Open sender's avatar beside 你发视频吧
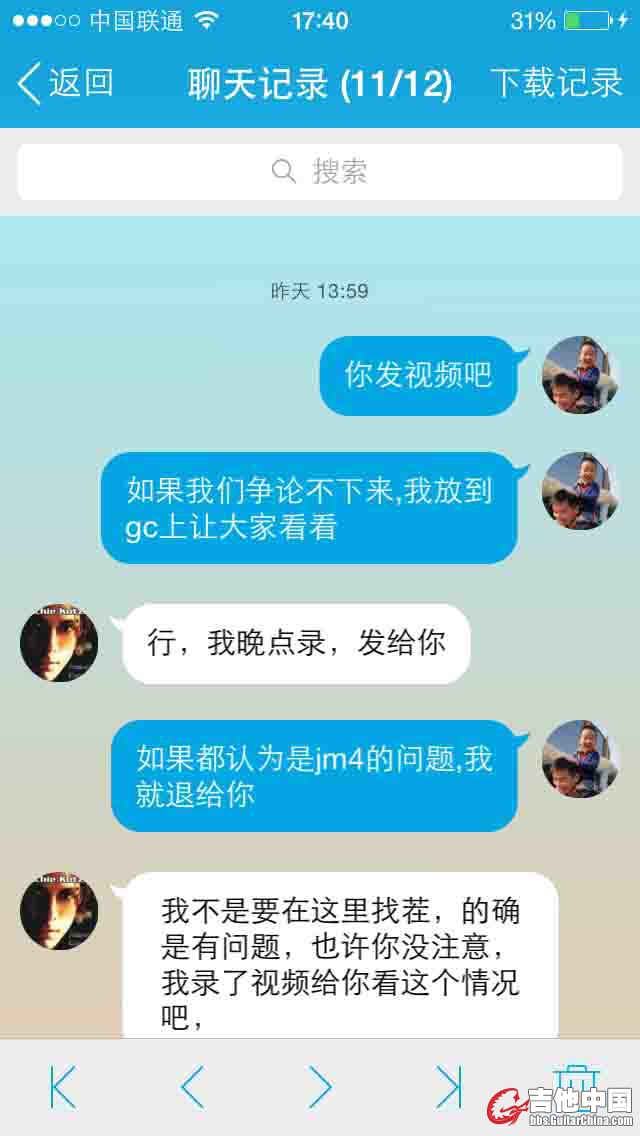This screenshot has height=1136, width=640. [580, 375]
